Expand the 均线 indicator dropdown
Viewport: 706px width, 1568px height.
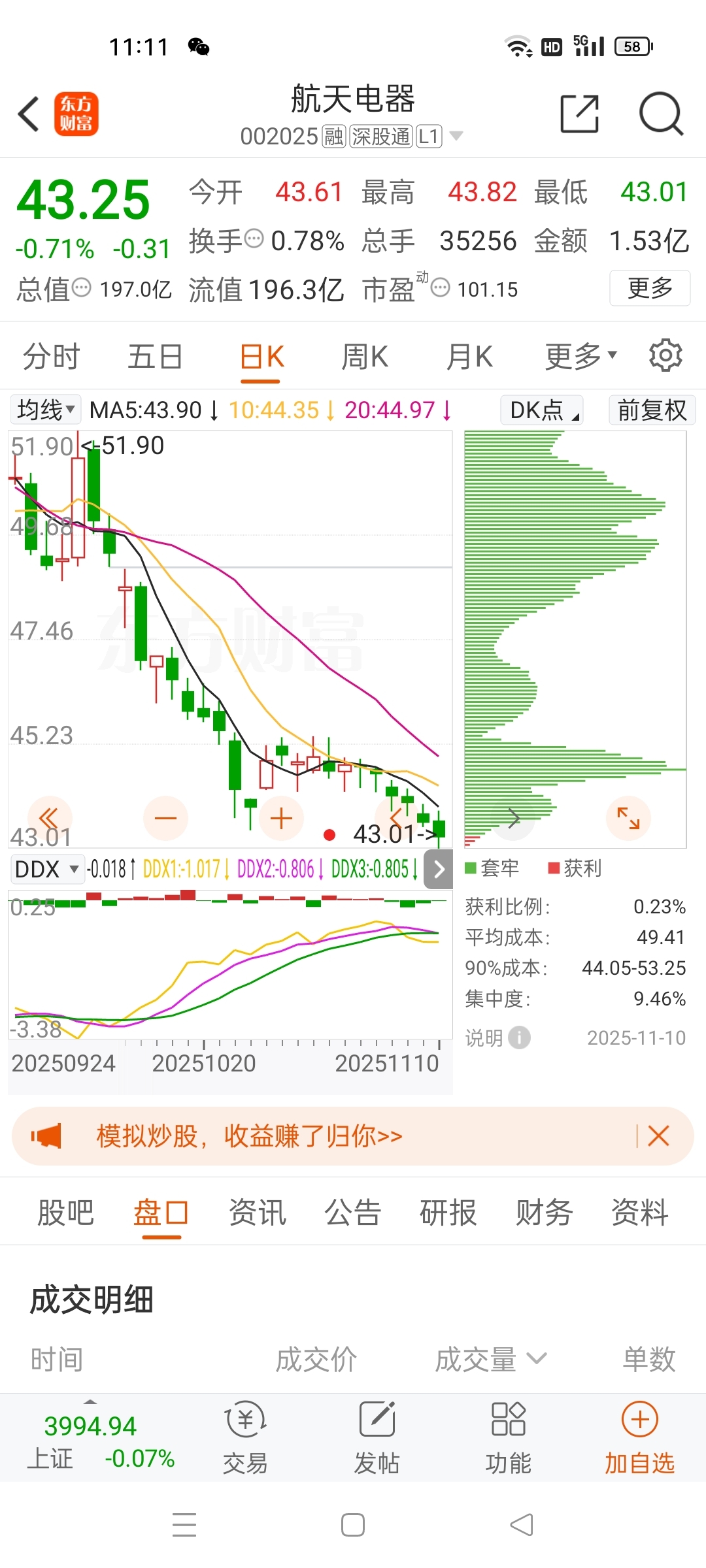pos(46,410)
